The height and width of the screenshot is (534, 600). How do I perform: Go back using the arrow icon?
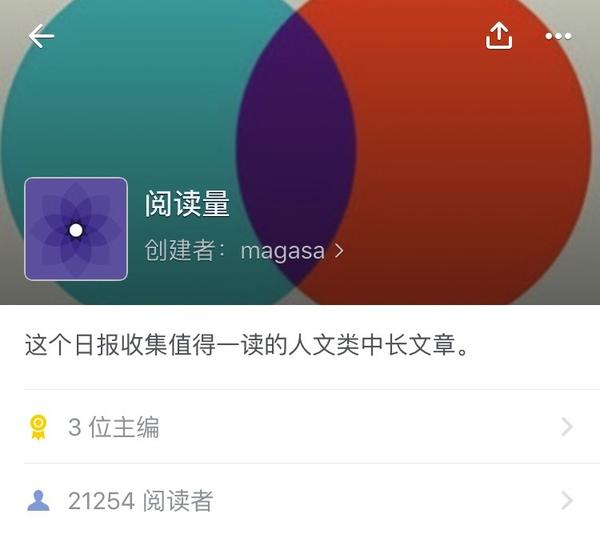point(41,37)
